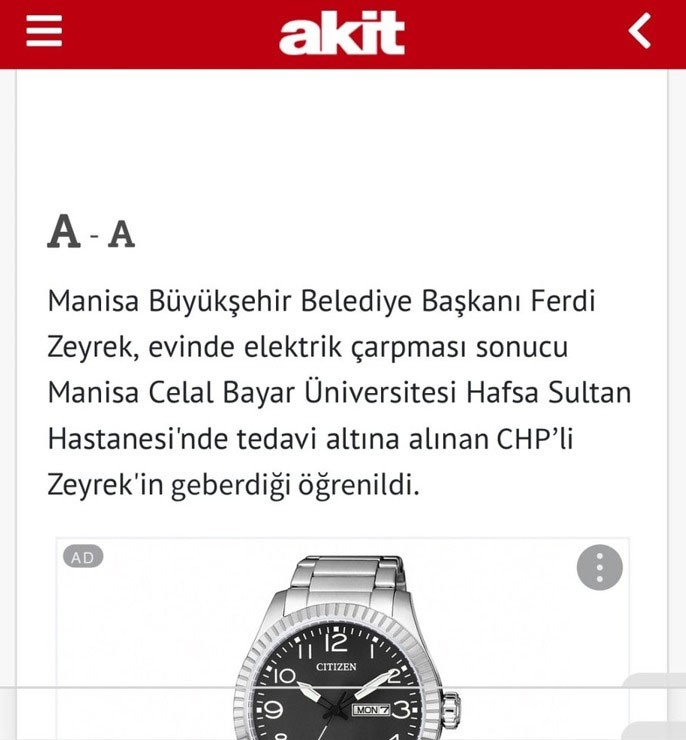Image resolution: width=686 pixels, height=740 pixels.
Task: Tap the akit logo to go home
Action: pyautogui.click(x=341, y=34)
